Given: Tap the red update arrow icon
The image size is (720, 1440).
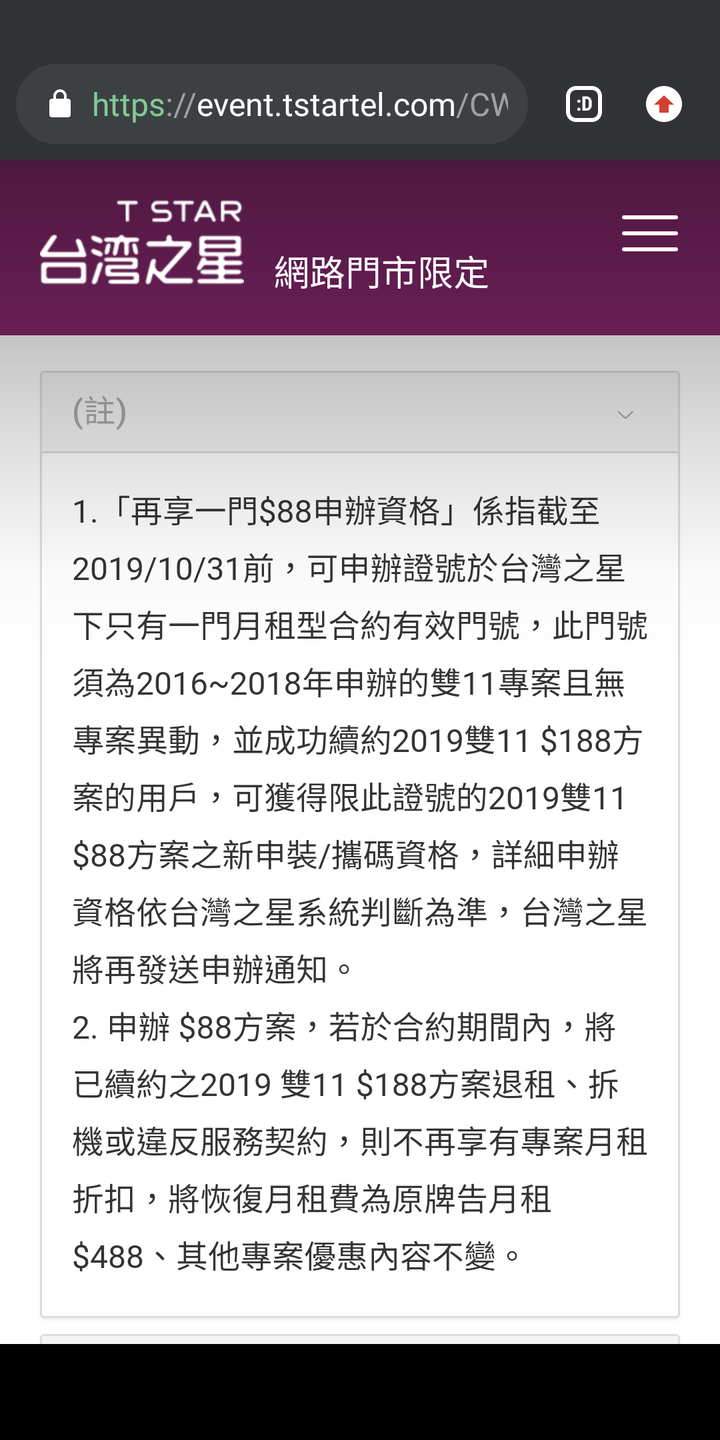Looking at the screenshot, I should (664, 104).
